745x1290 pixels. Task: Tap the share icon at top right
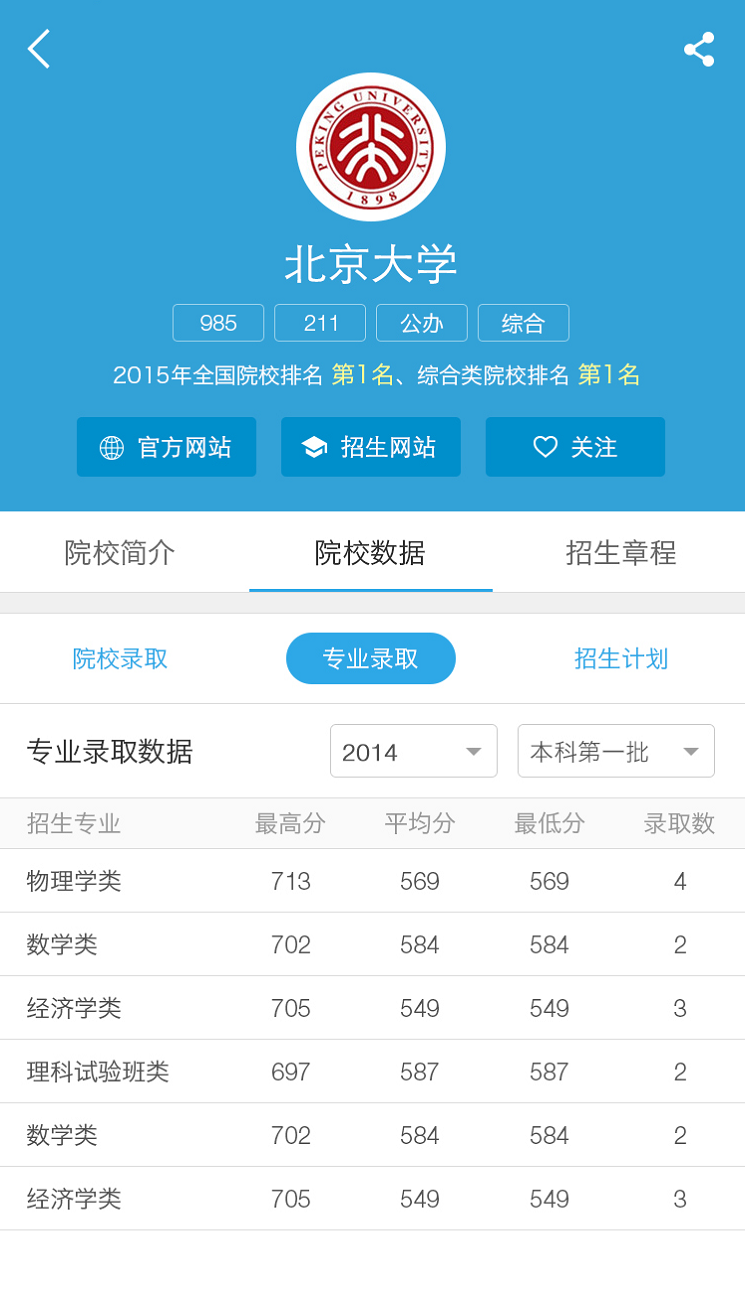(x=699, y=48)
